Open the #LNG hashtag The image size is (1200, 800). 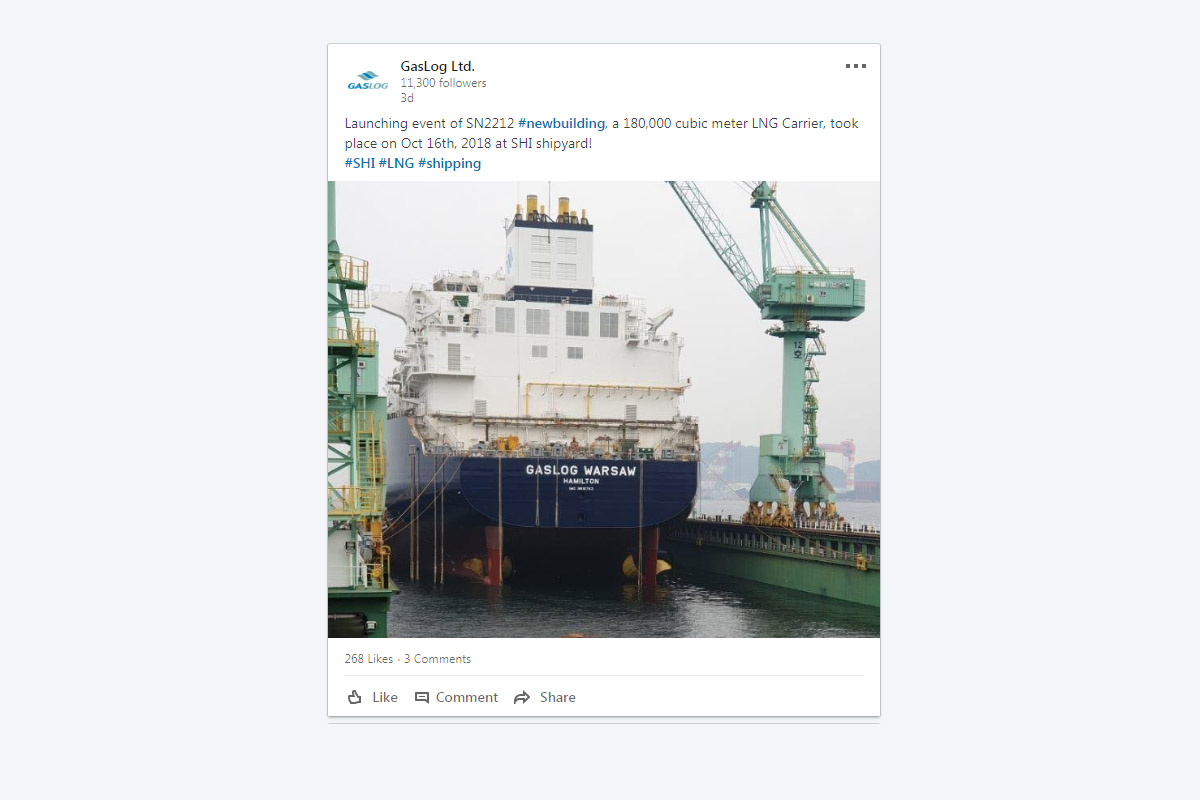[396, 163]
